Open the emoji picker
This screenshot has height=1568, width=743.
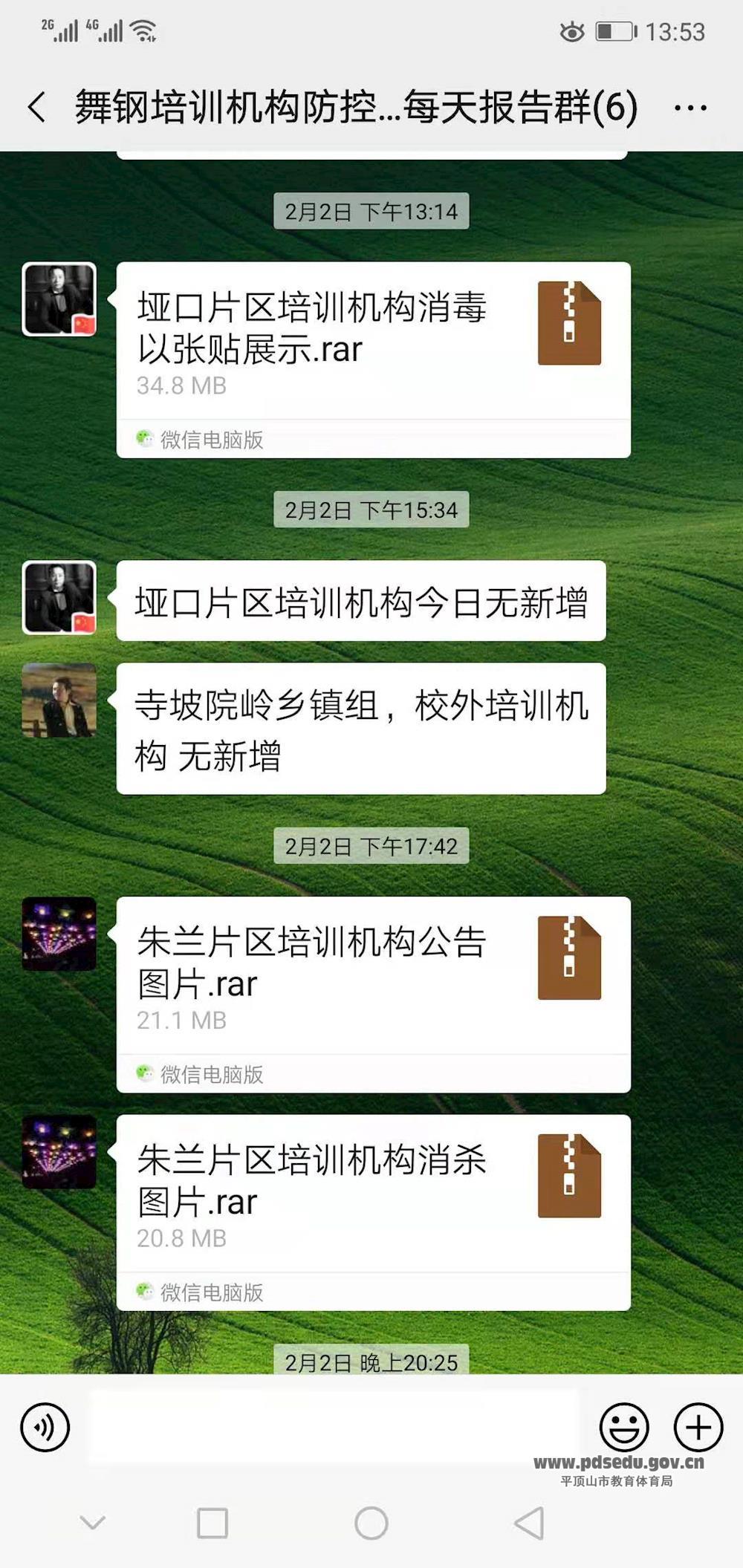(623, 1427)
